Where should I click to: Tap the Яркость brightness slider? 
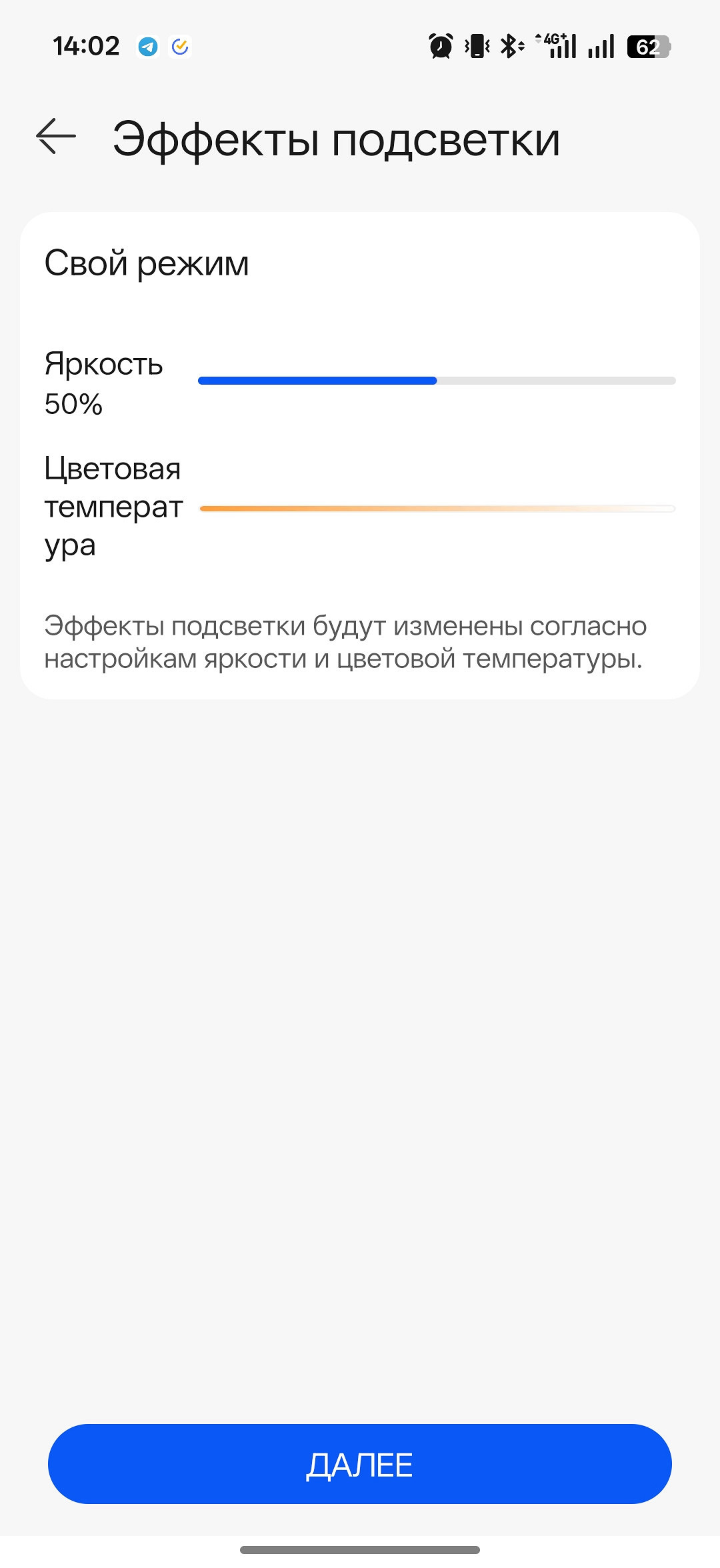coord(437,381)
